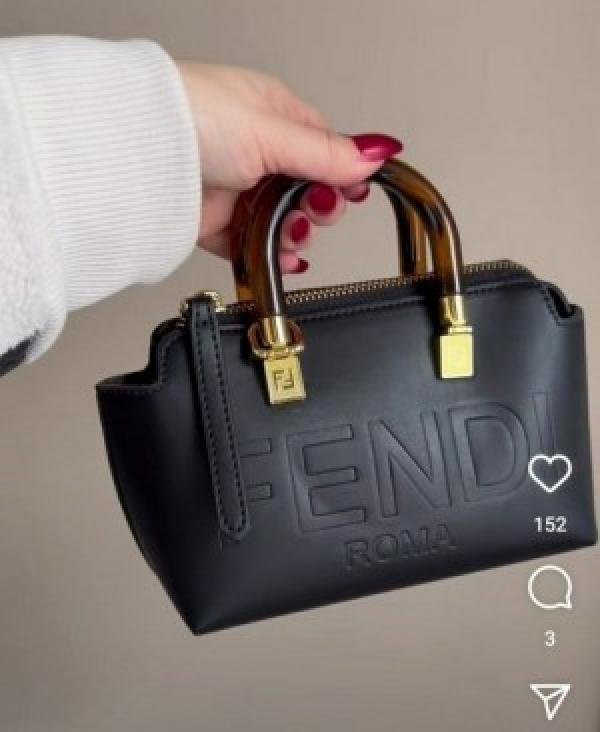The height and width of the screenshot is (732, 600).
Task: Share the reel via paper plane icon
Action: point(550,700)
